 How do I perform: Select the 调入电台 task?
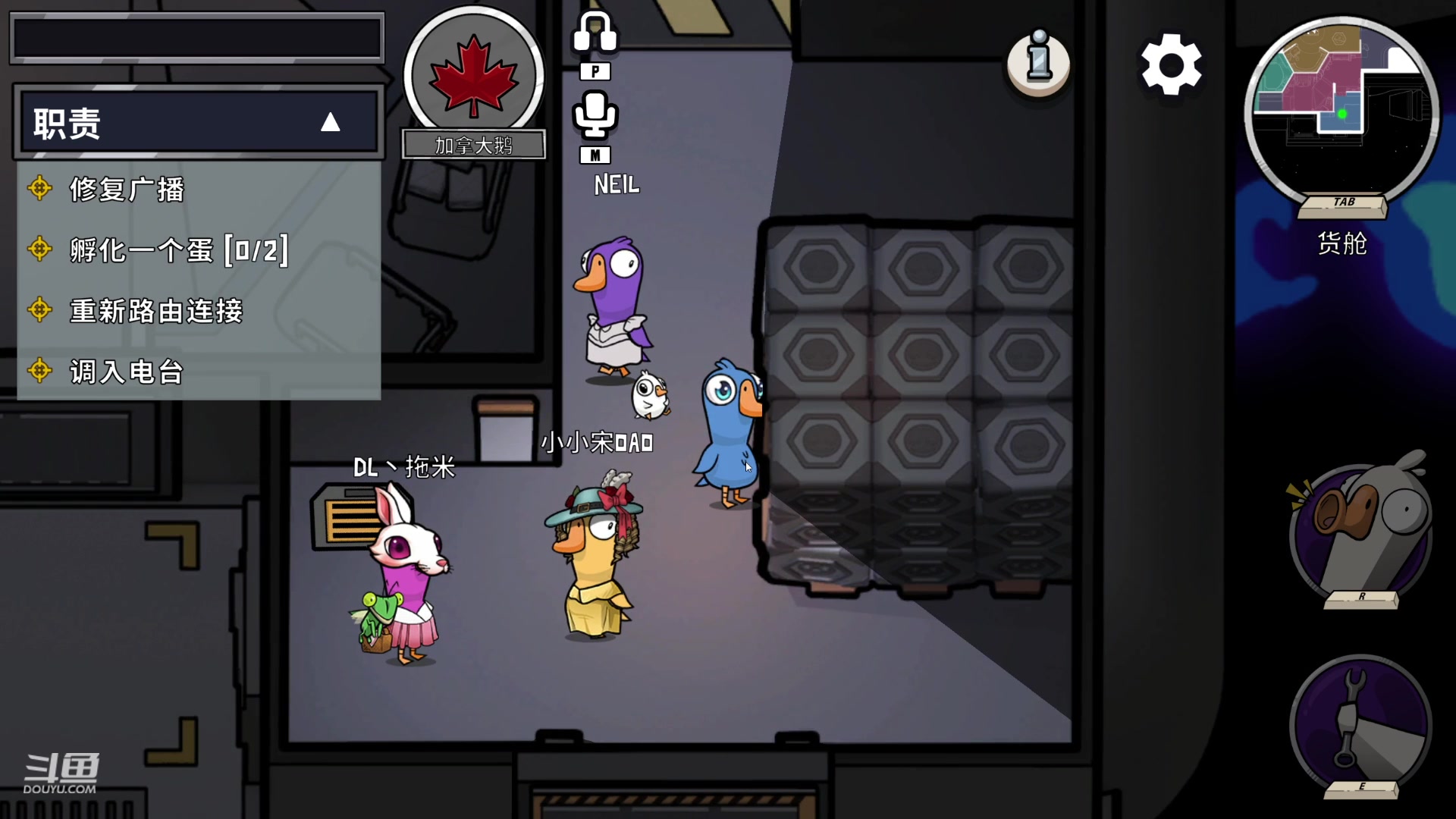click(127, 372)
